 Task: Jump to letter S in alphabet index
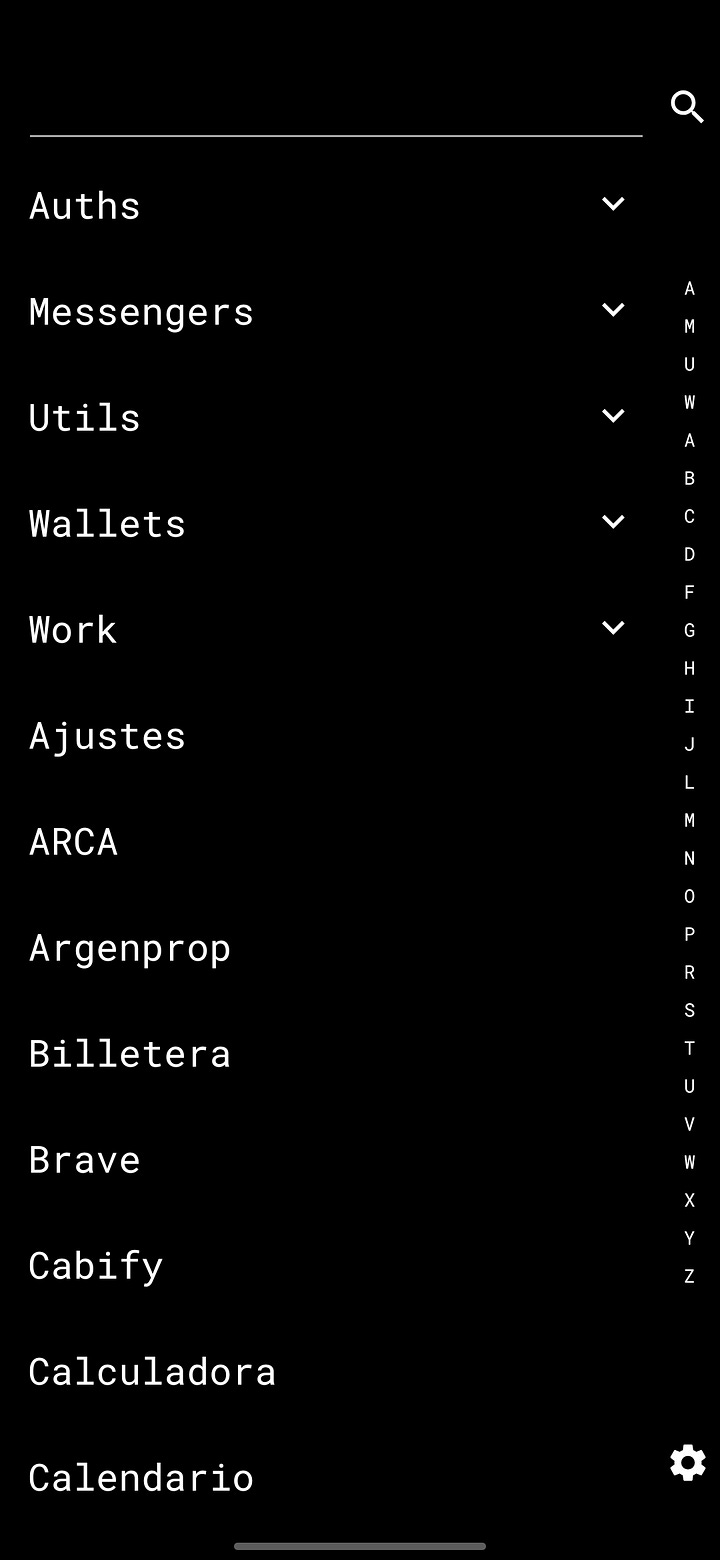click(689, 1010)
